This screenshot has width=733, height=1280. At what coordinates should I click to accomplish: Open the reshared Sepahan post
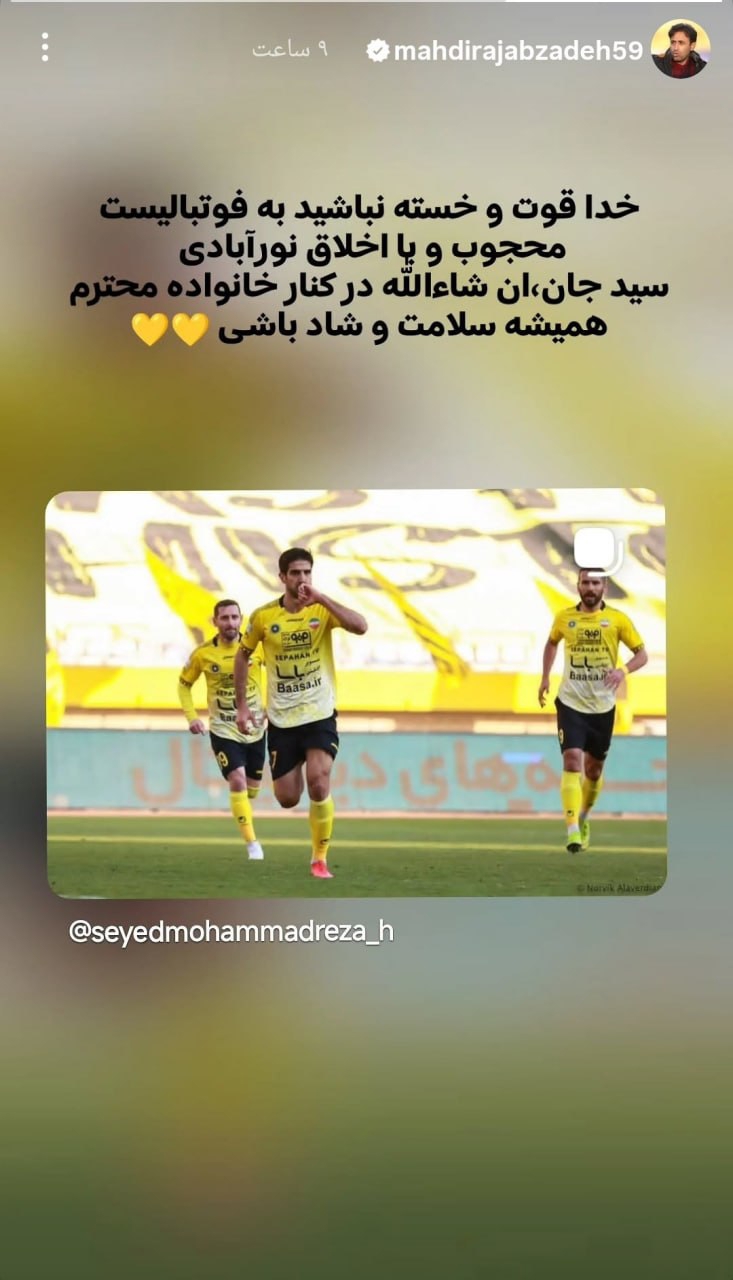(x=356, y=693)
